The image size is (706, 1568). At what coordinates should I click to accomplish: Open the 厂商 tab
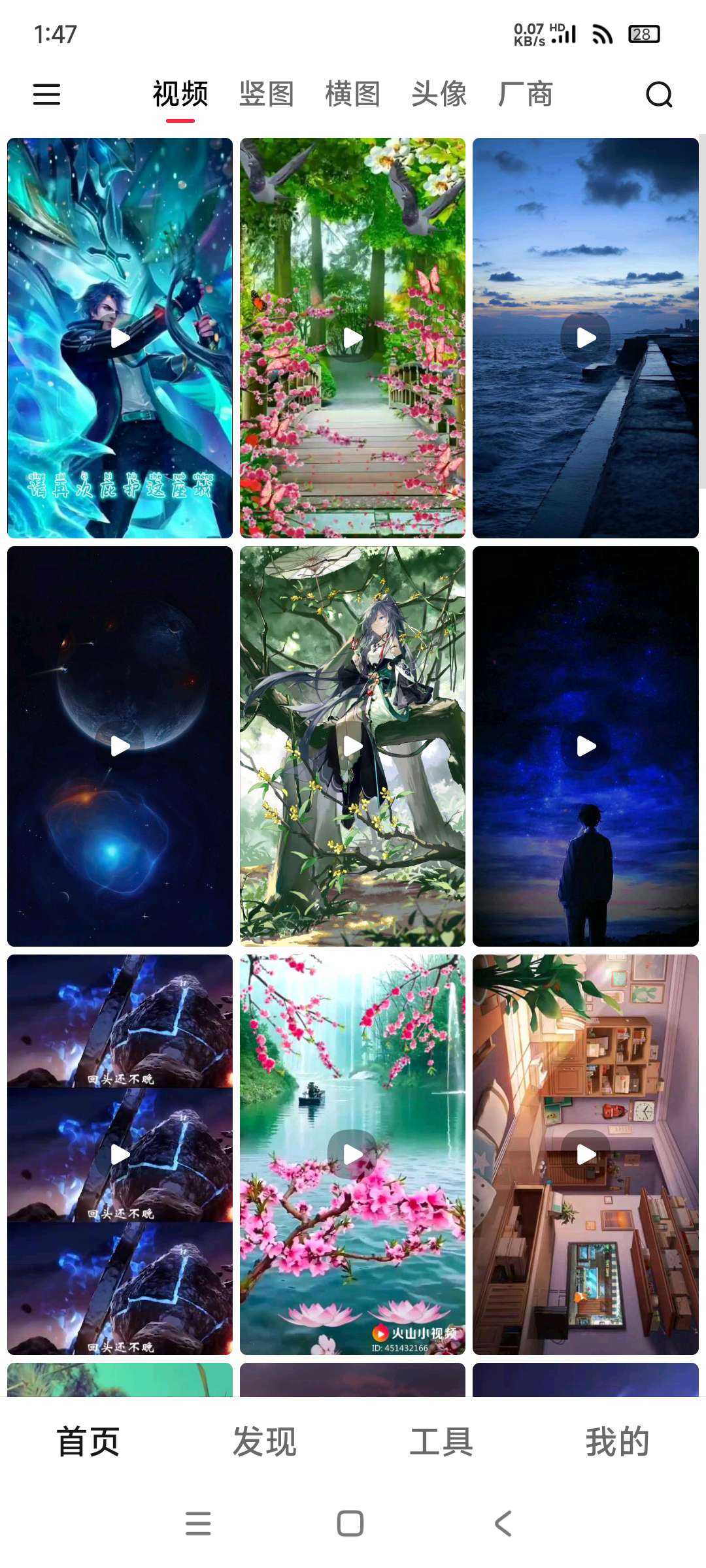(x=525, y=94)
